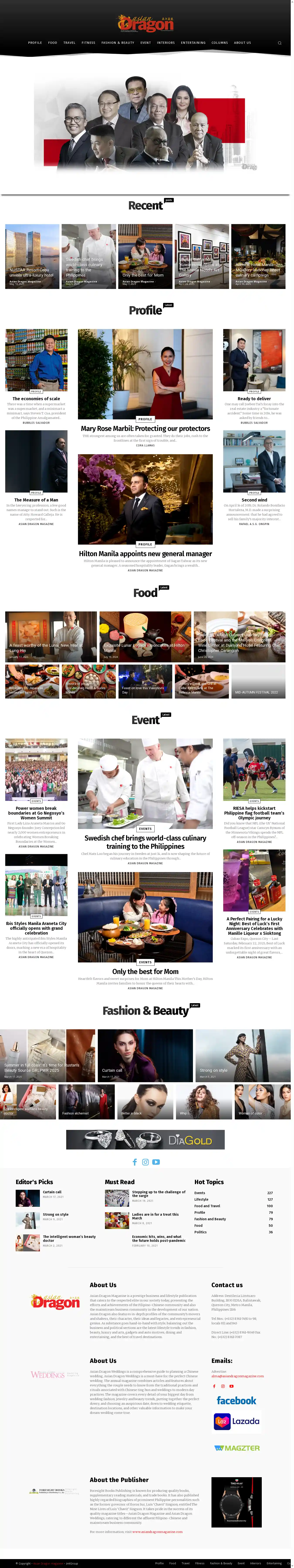This screenshot has height=1568, width=294.
Task: Email the advertise address link
Action: pyautogui.click(x=237, y=1376)
